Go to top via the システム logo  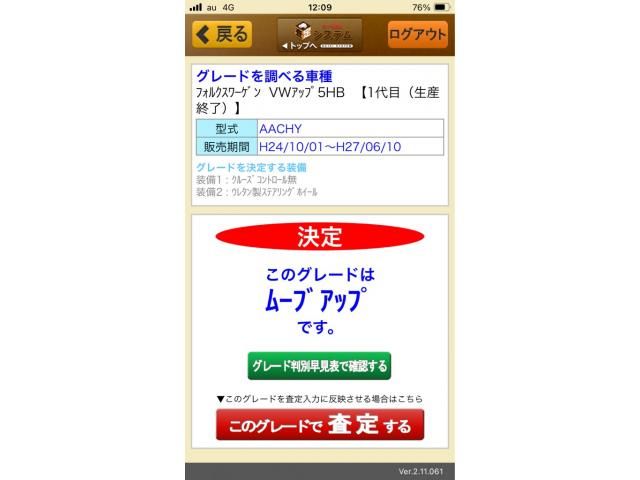(319, 35)
